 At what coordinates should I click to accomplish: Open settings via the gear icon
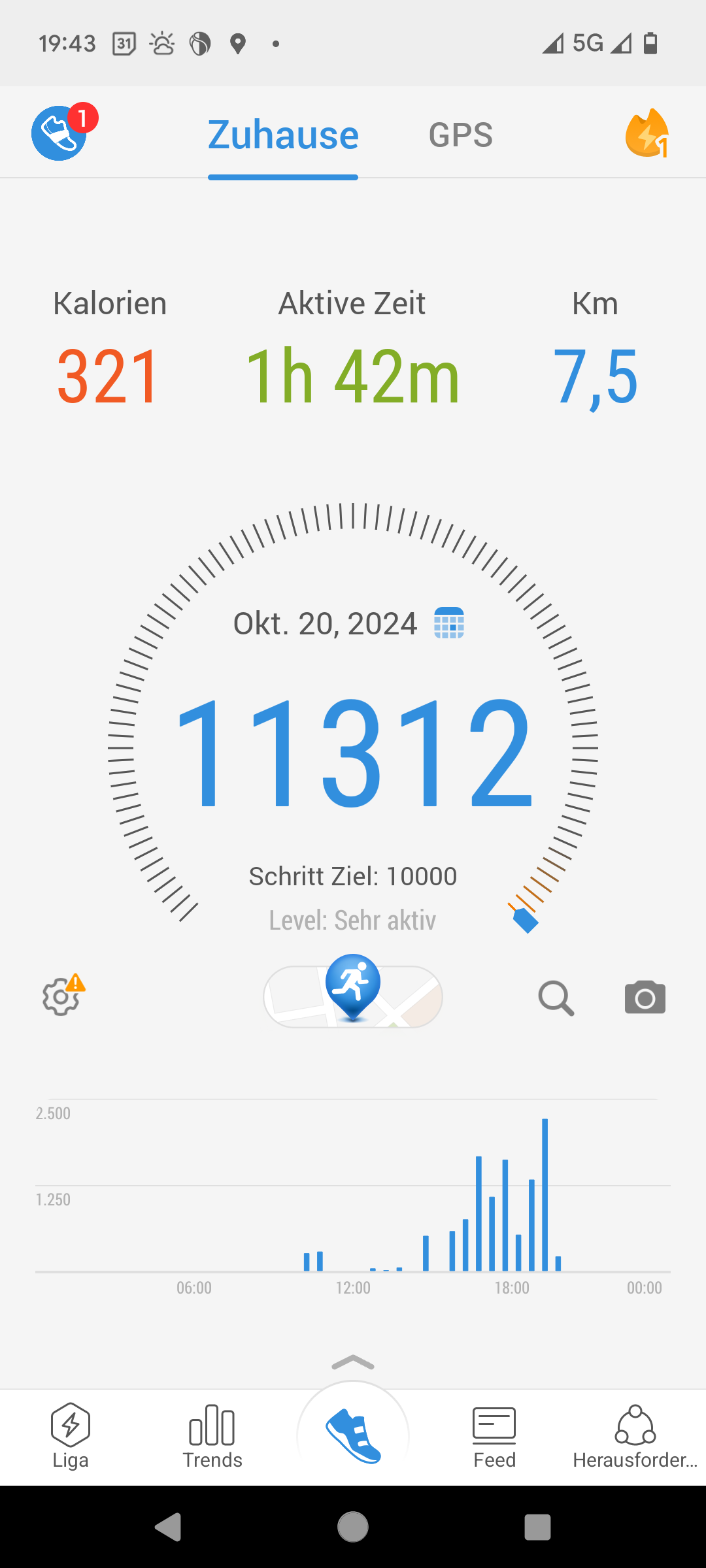pos(61,997)
